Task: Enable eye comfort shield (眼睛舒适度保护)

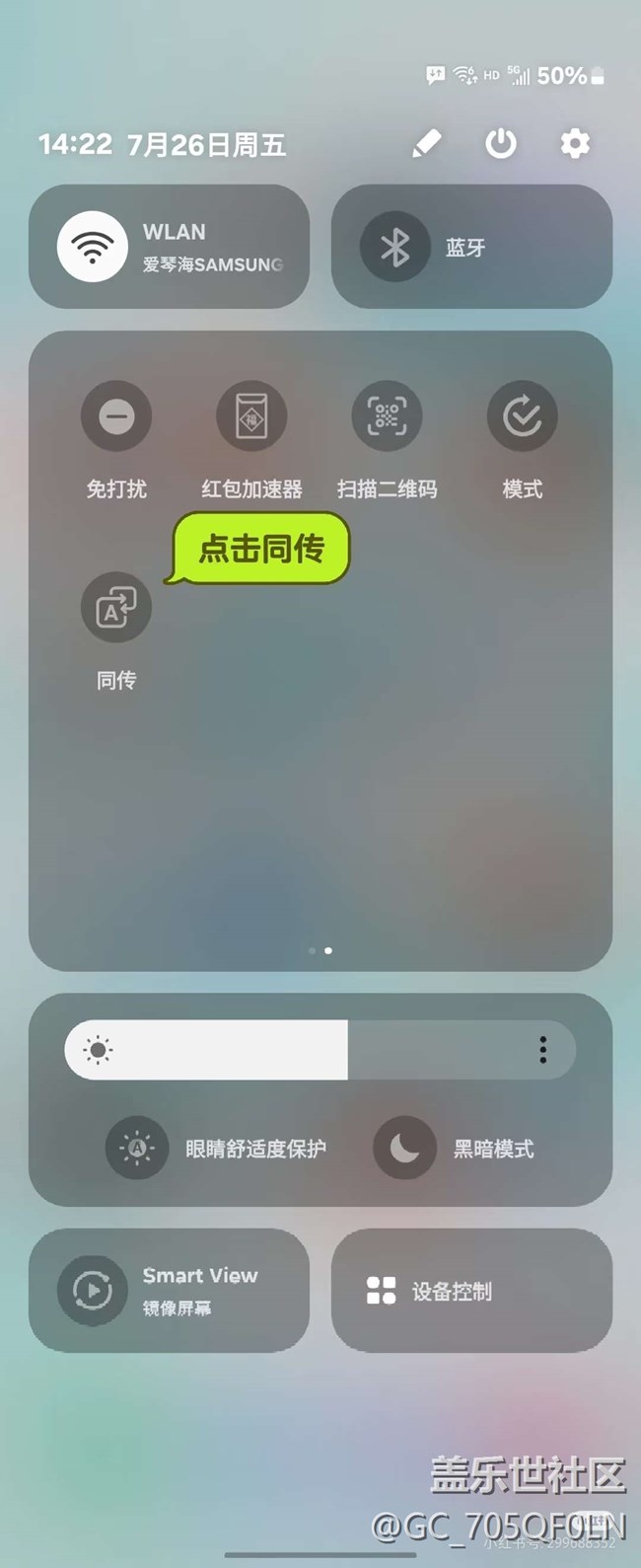Action: coord(137,1149)
